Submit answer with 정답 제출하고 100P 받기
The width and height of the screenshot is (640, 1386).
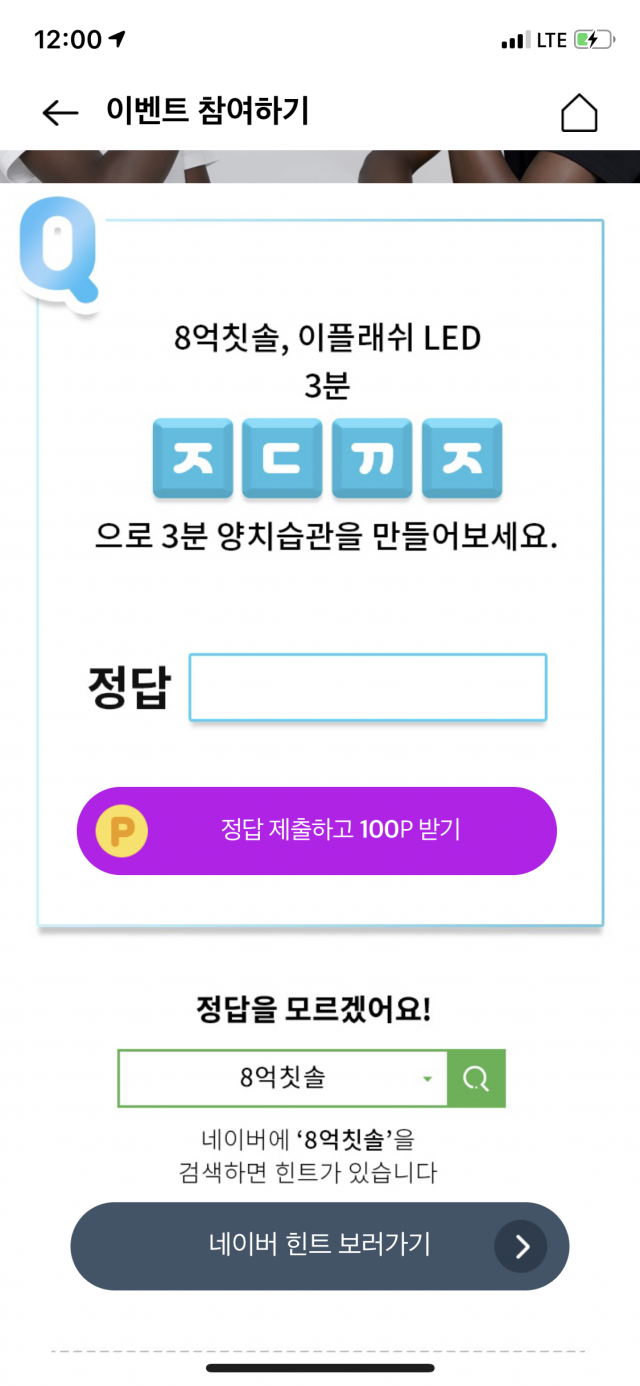coord(317,830)
